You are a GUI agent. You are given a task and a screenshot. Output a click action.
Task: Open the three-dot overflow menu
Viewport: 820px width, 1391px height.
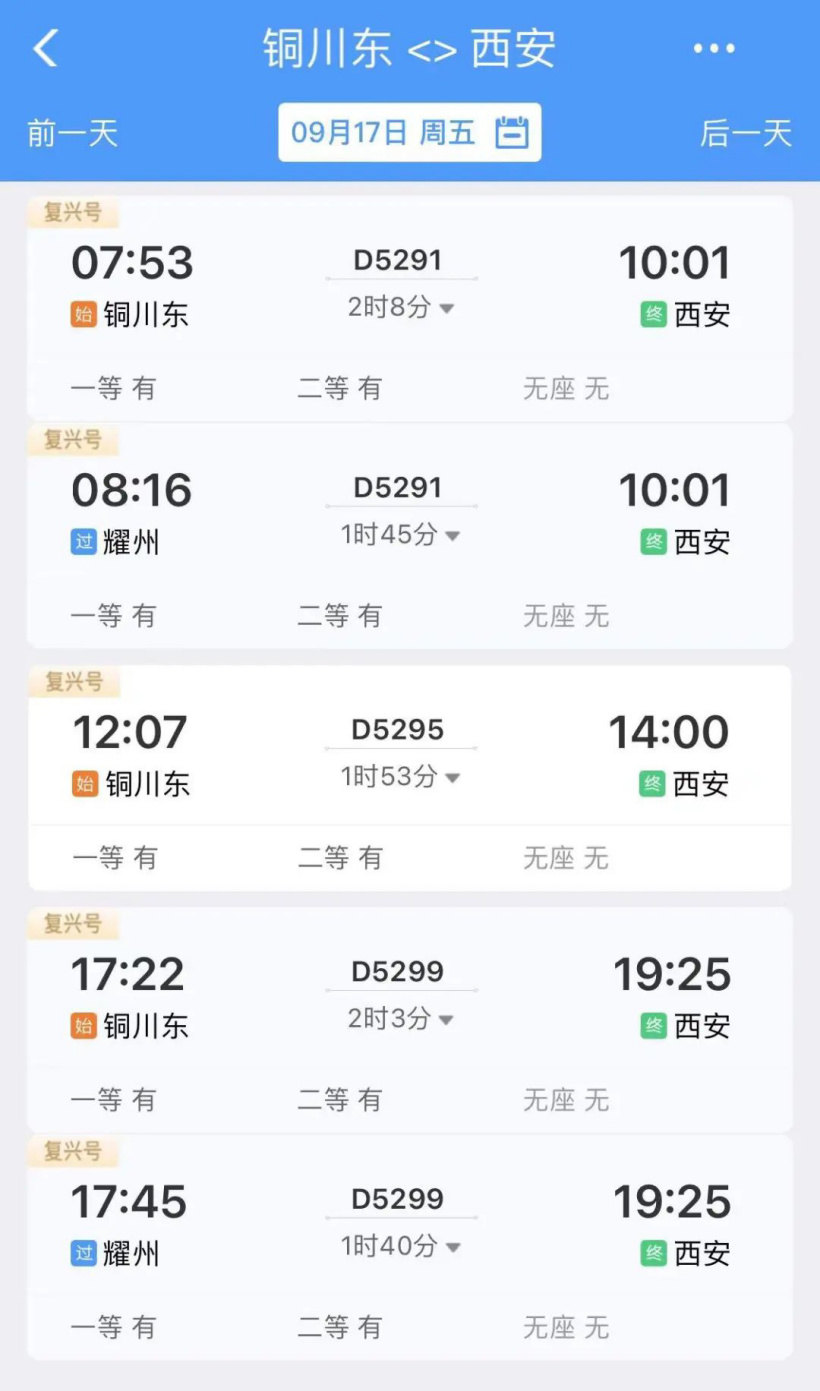[714, 48]
